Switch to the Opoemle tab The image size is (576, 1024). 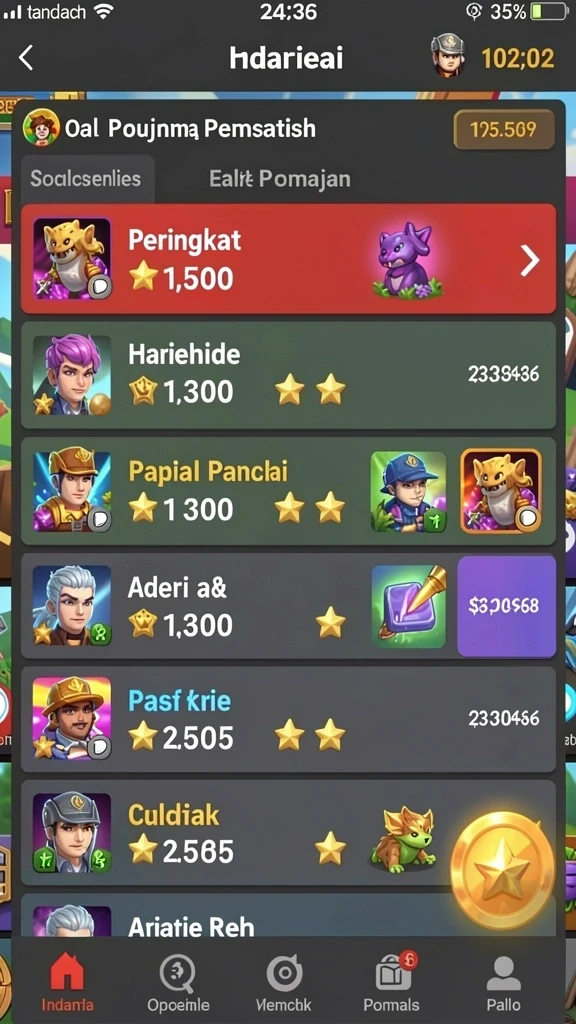[x=178, y=983]
